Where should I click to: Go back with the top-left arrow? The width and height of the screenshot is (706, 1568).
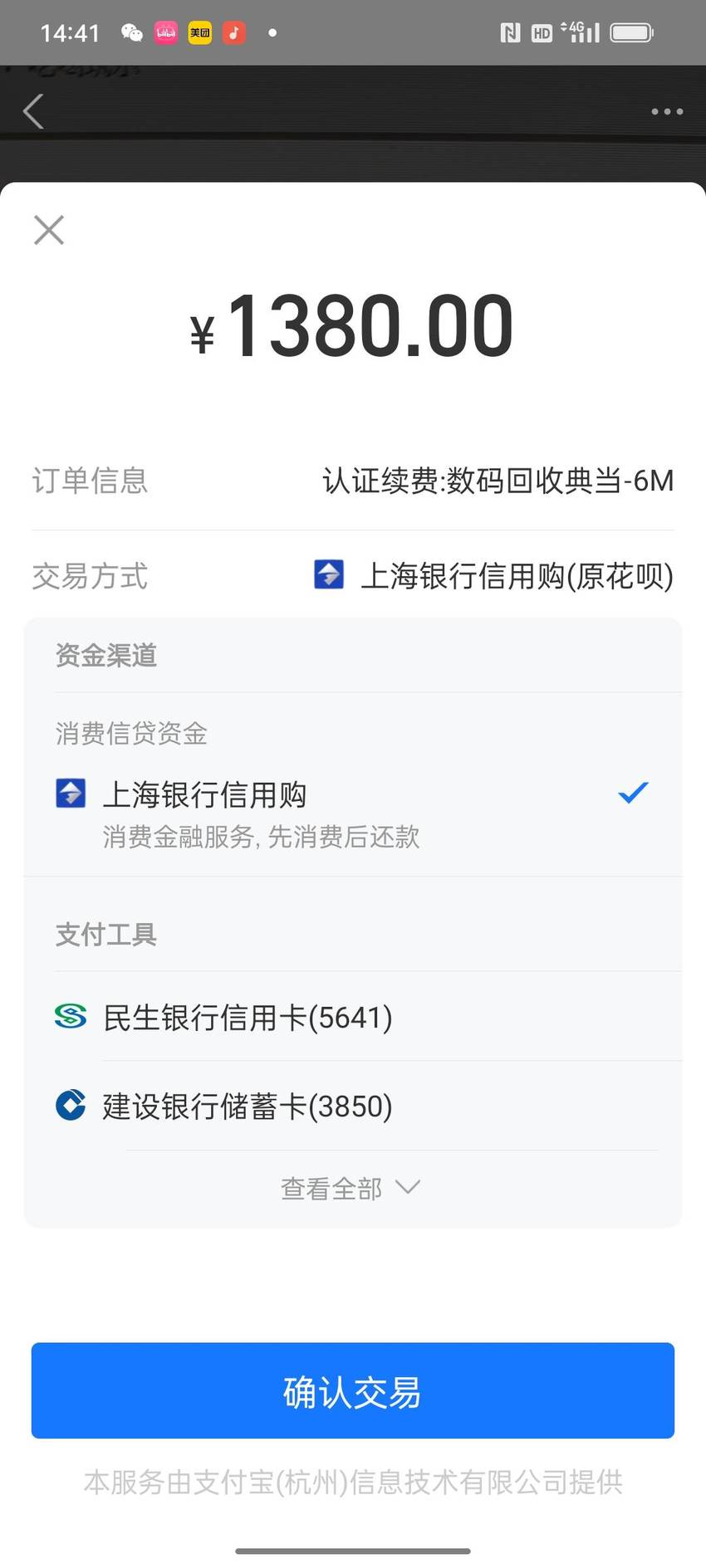[34, 111]
